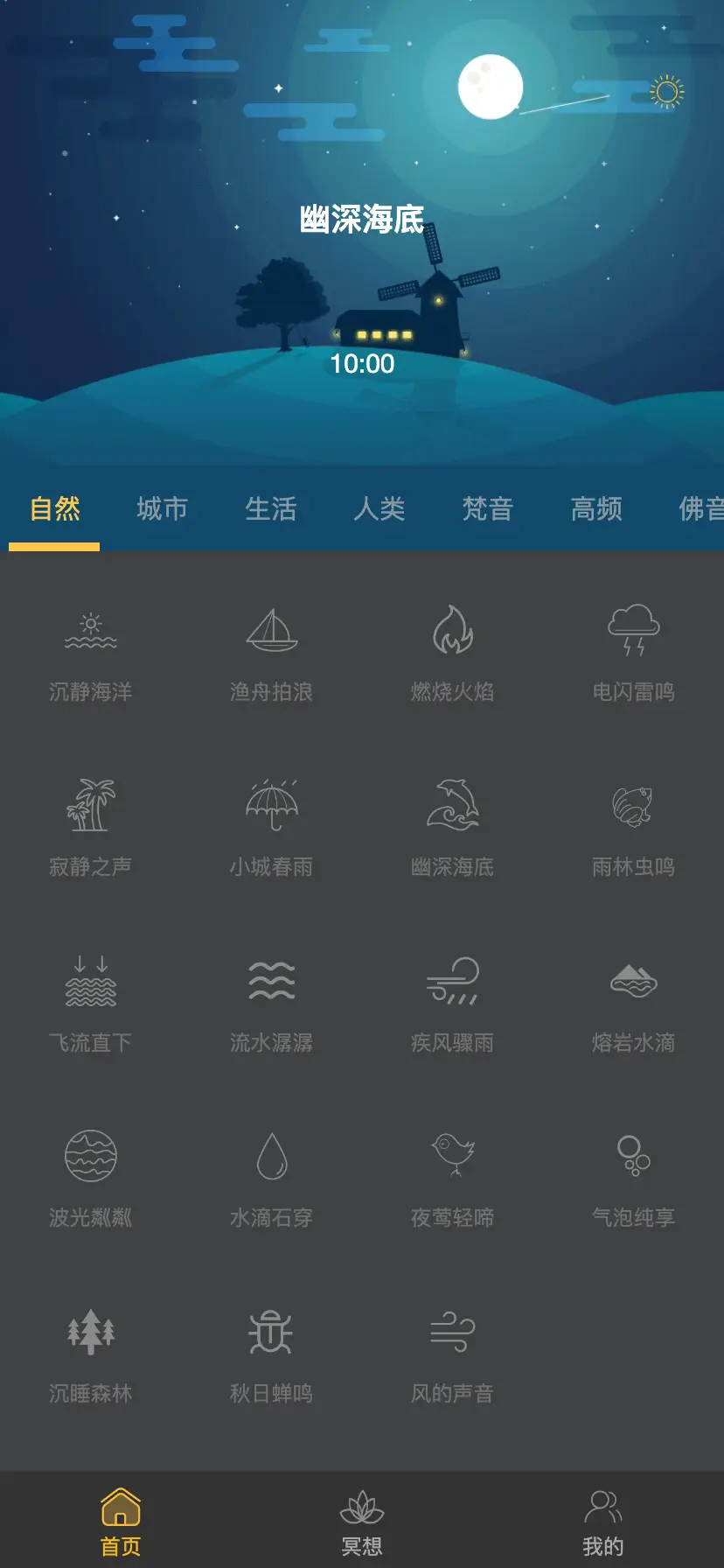Play the 电闪雷鸣 thunder sound
Screen dimensions: 724x1568
click(x=634, y=654)
